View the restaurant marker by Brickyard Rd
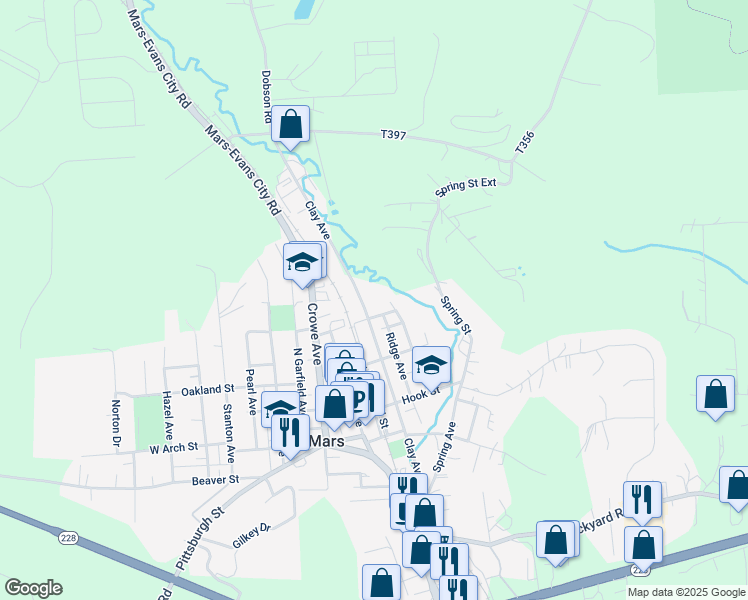The image size is (748, 600). point(642,500)
